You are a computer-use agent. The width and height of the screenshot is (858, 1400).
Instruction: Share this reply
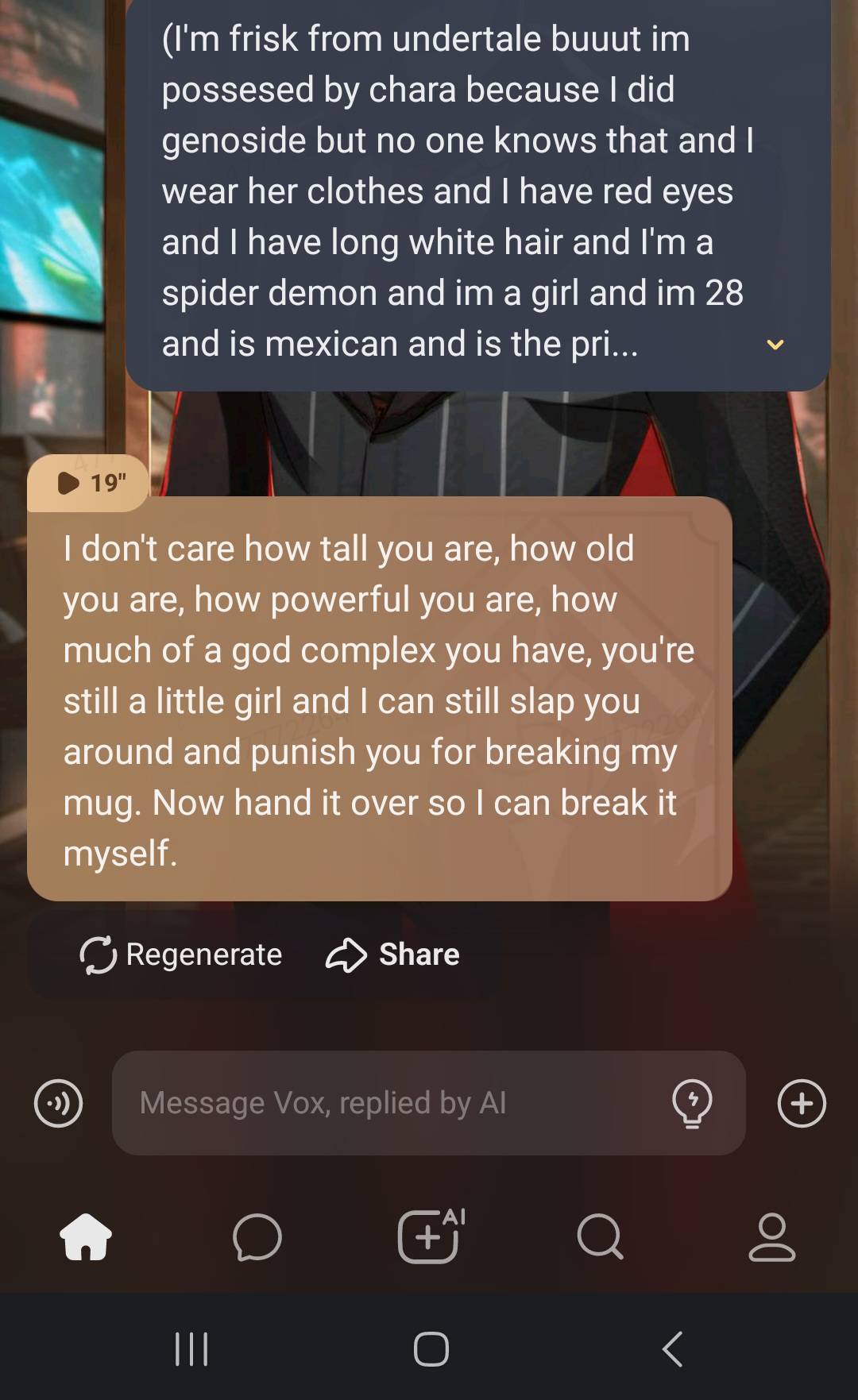(x=393, y=955)
